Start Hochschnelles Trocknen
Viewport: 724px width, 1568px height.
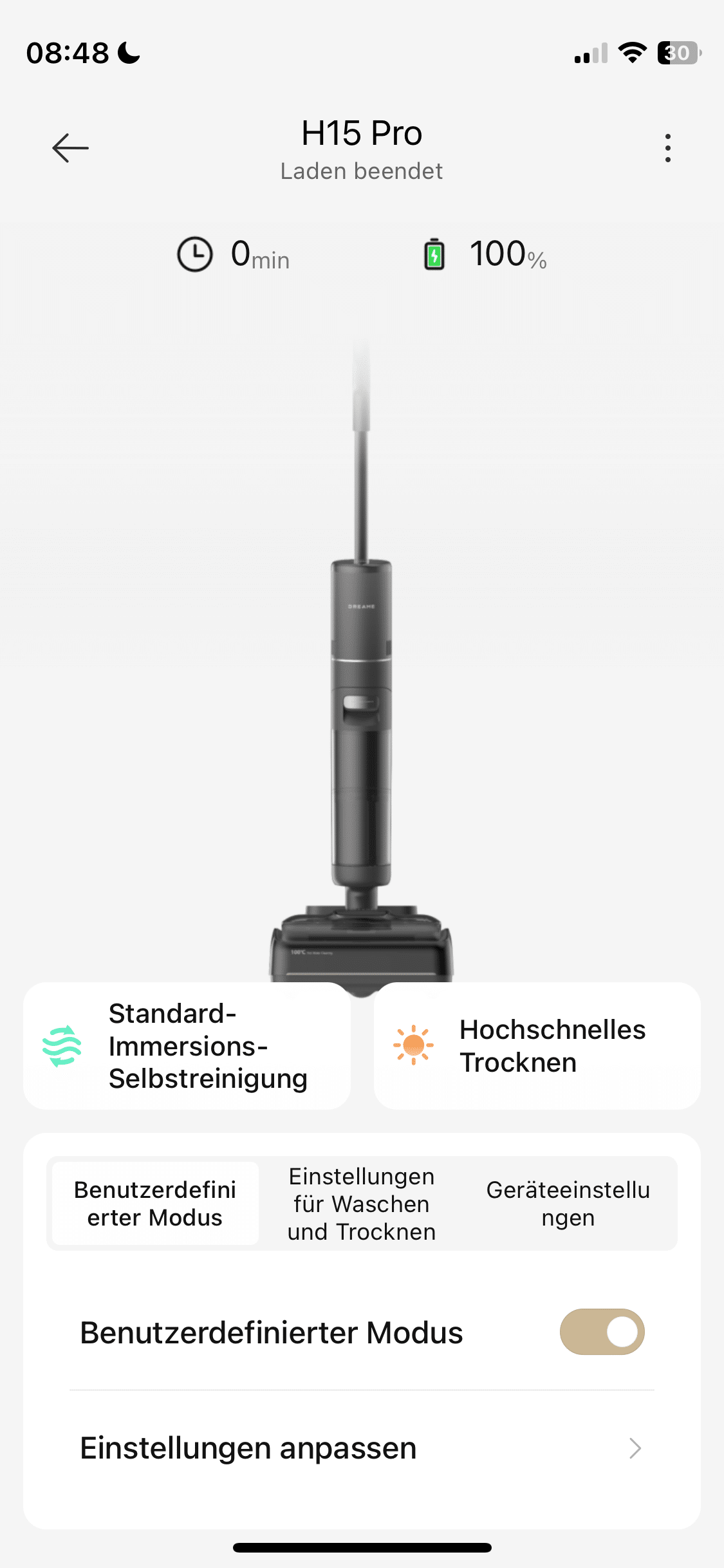[537, 1046]
